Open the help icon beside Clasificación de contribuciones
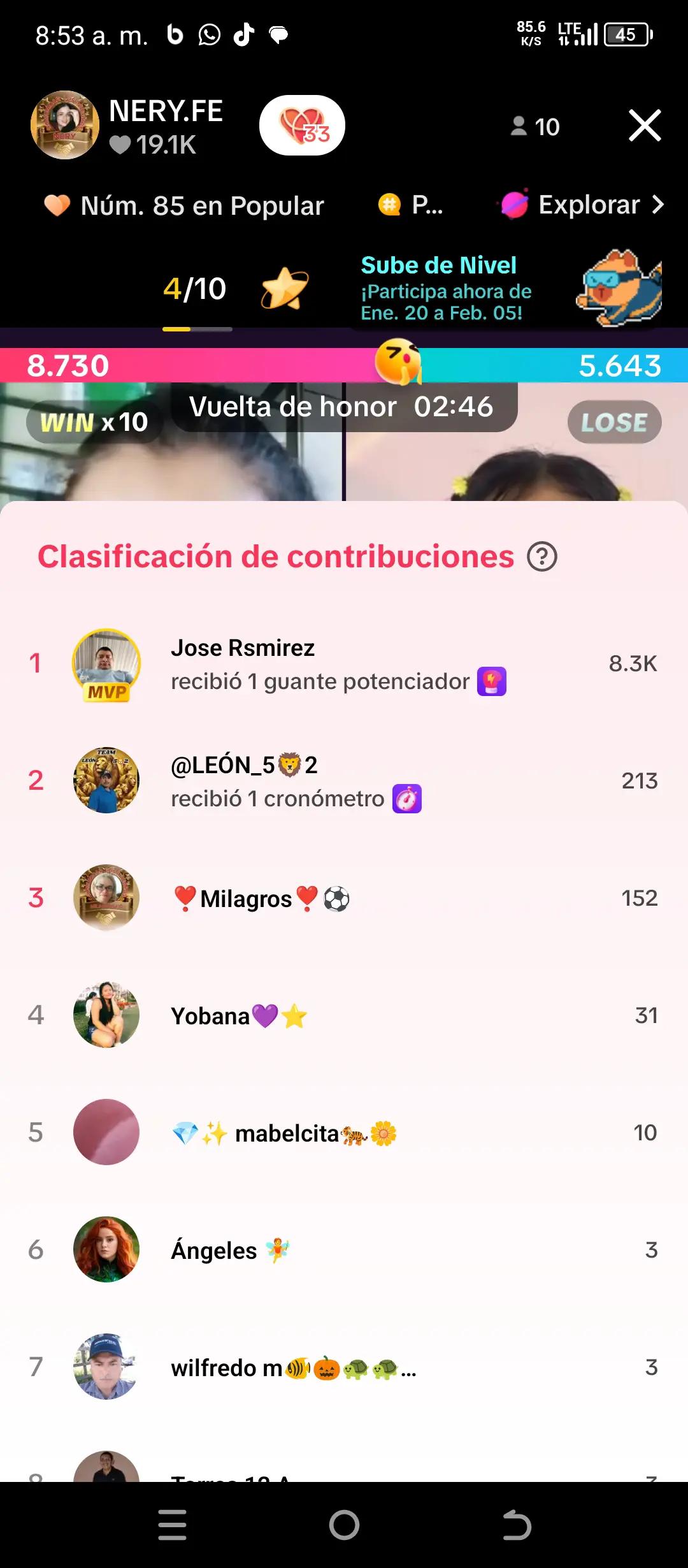 coord(542,557)
